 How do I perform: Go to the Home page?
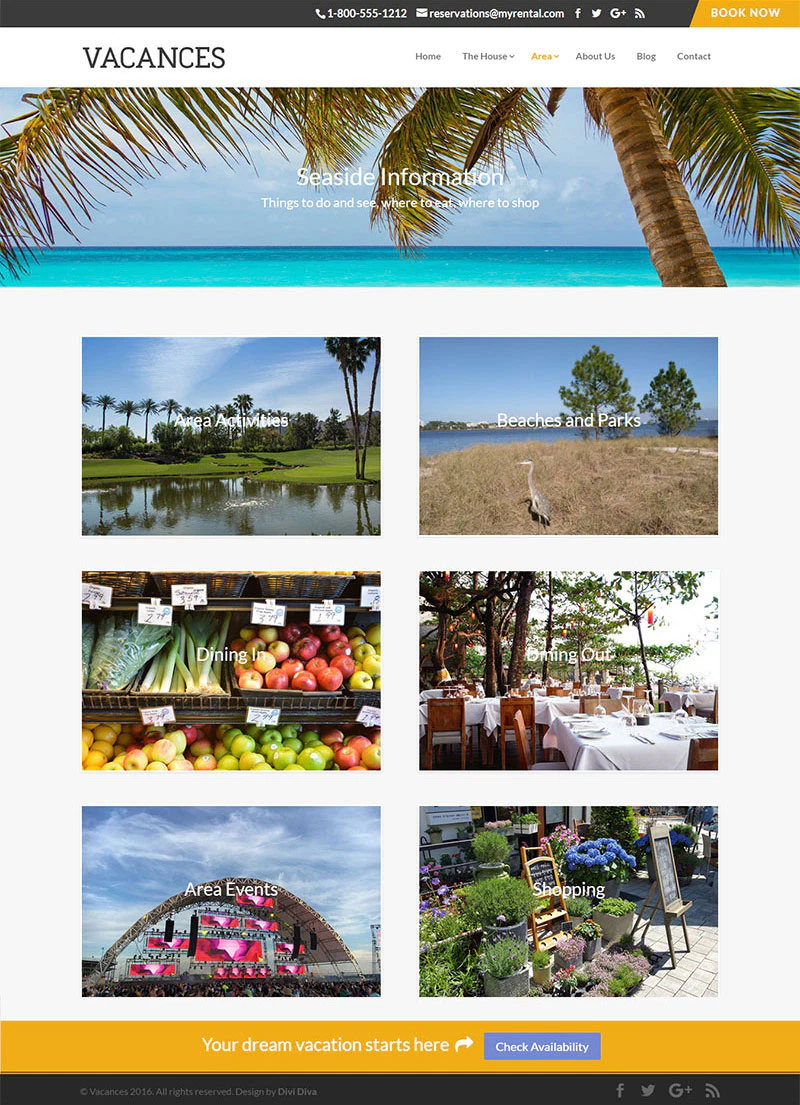[x=428, y=56]
